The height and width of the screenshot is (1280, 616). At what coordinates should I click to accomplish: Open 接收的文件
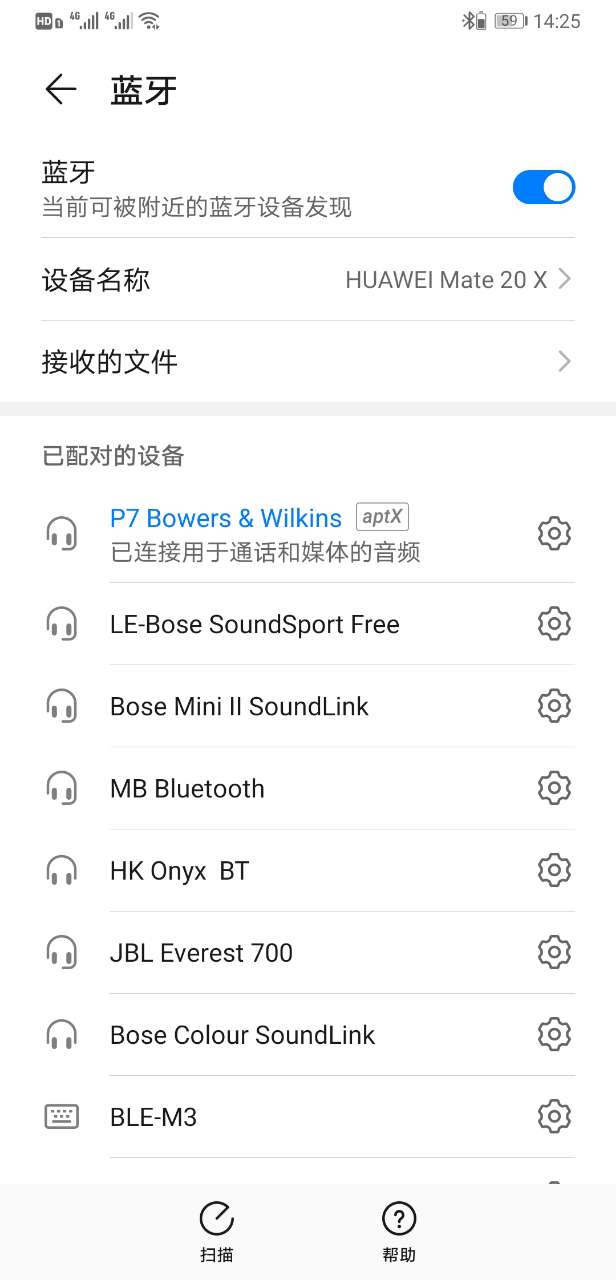click(x=308, y=361)
